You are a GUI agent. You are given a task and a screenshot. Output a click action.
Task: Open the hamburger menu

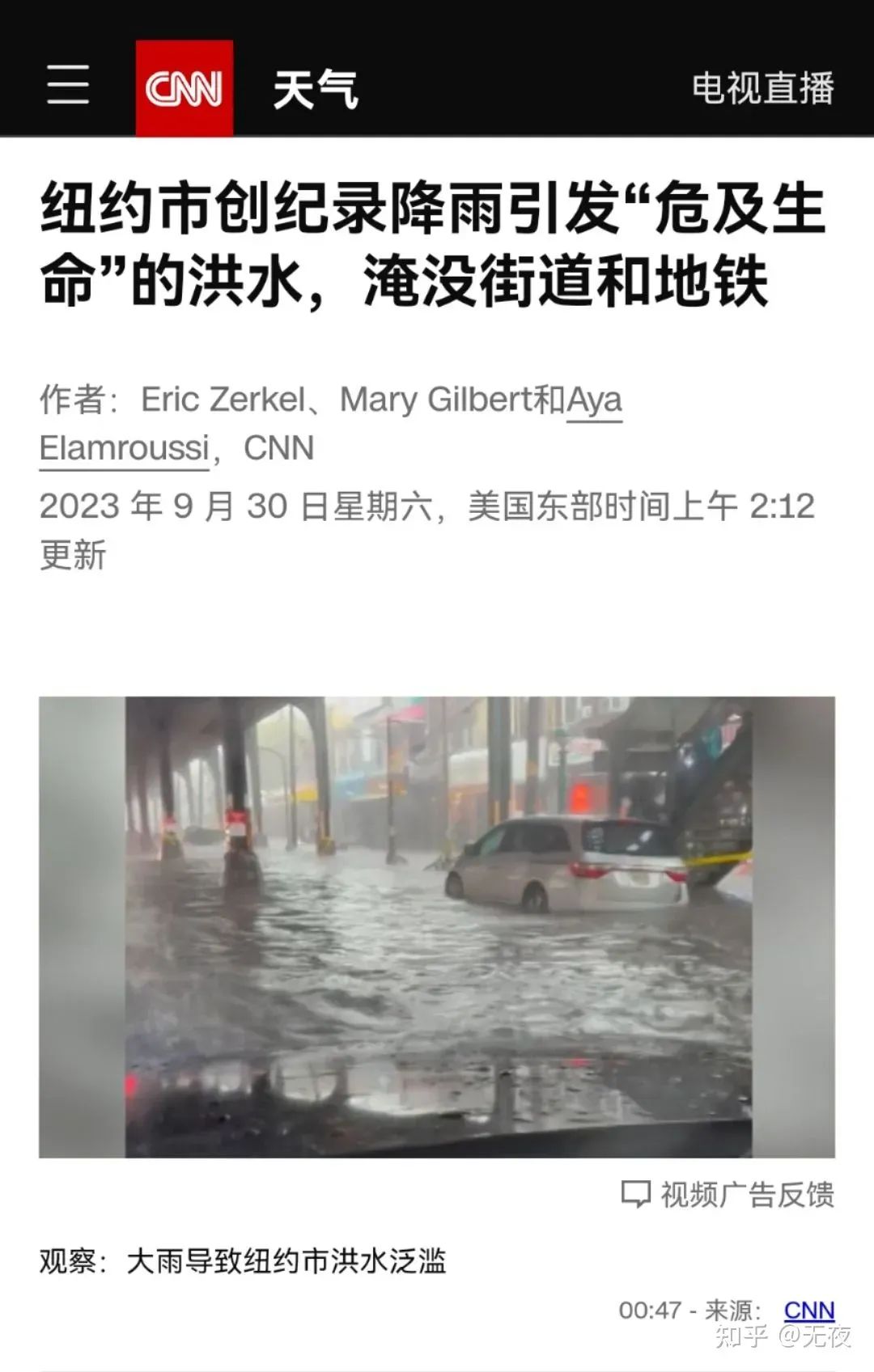click(x=68, y=86)
